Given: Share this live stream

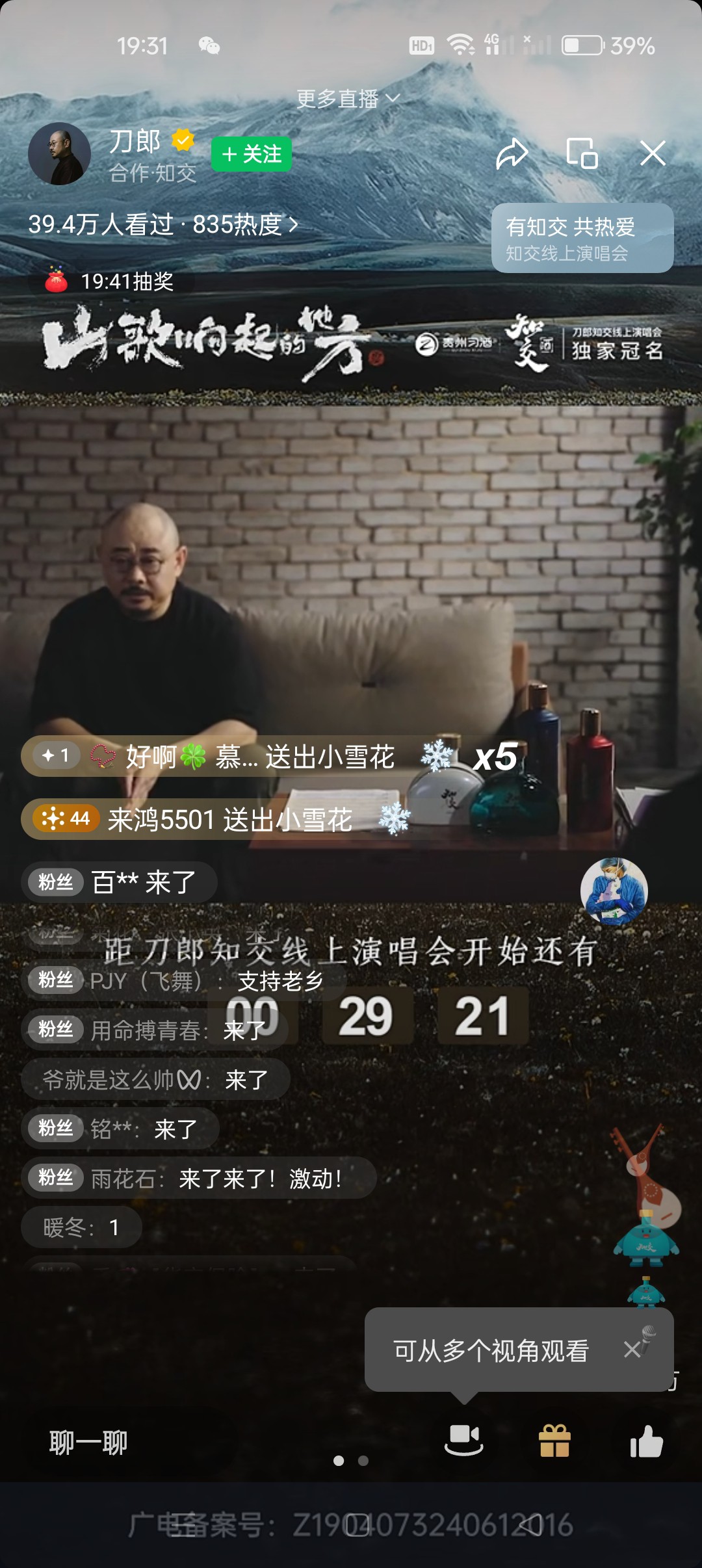Looking at the screenshot, I should click(512, 154).
